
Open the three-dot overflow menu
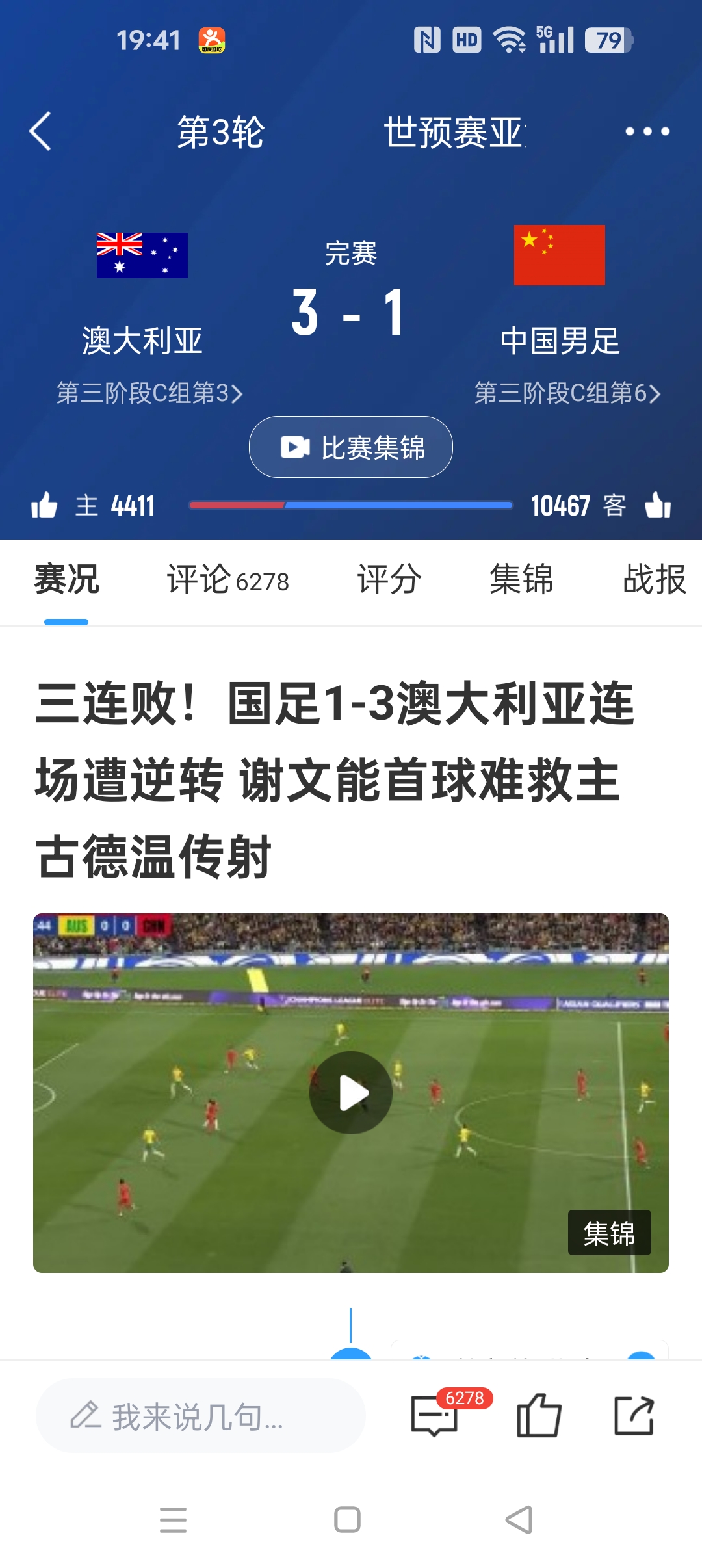click(x=647, y=131)
